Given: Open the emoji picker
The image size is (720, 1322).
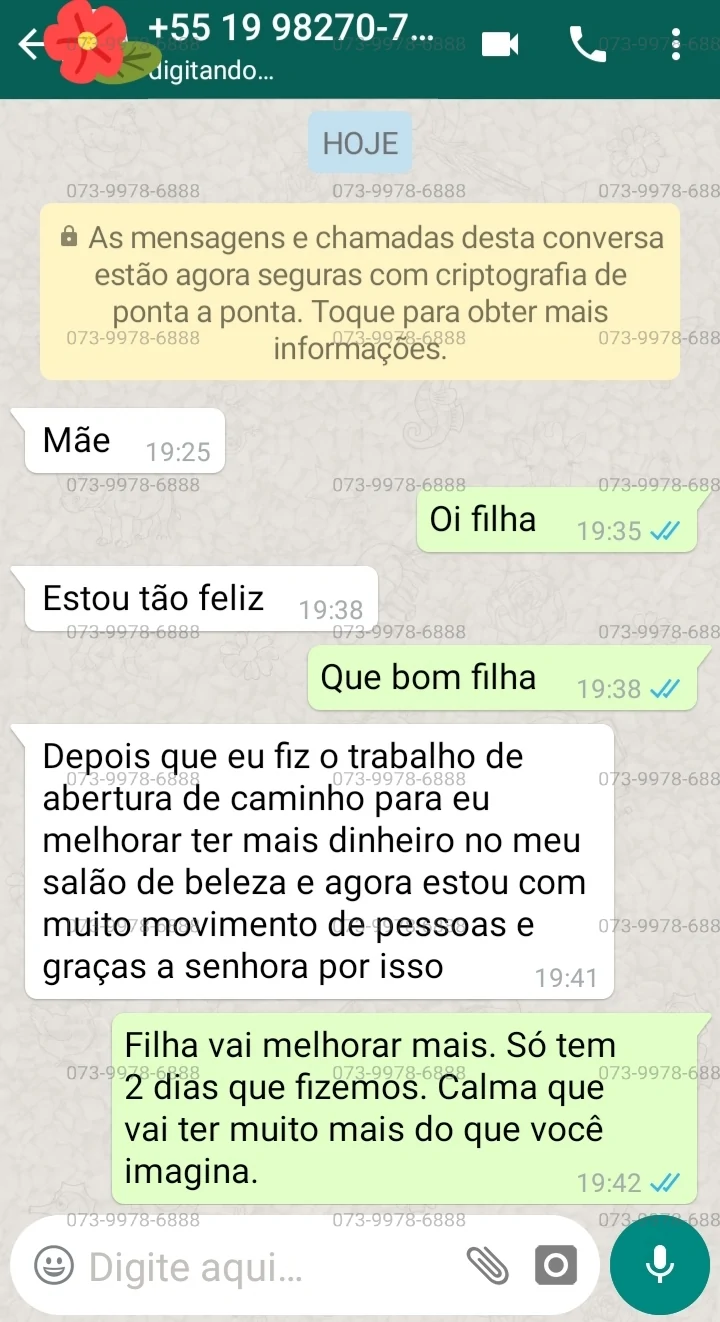Looking at the screenshot, I should tap(53, 1267).
